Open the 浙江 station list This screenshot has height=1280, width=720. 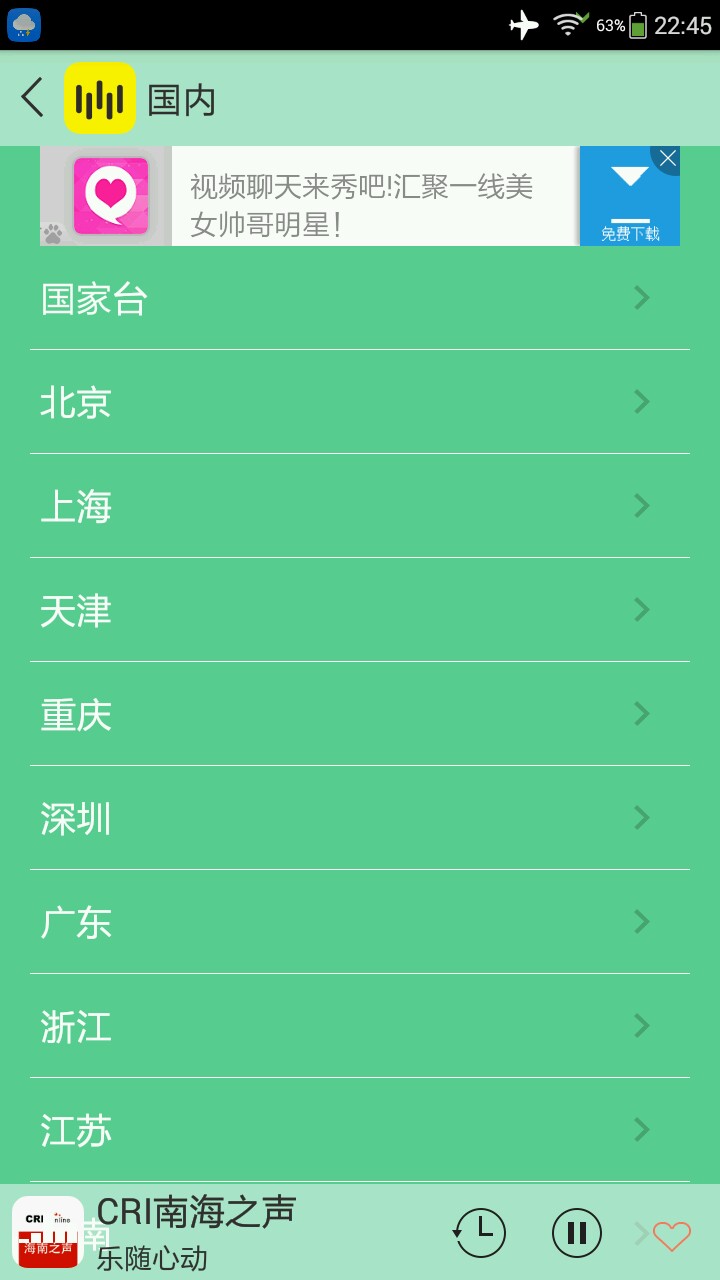pos(360,1026)
